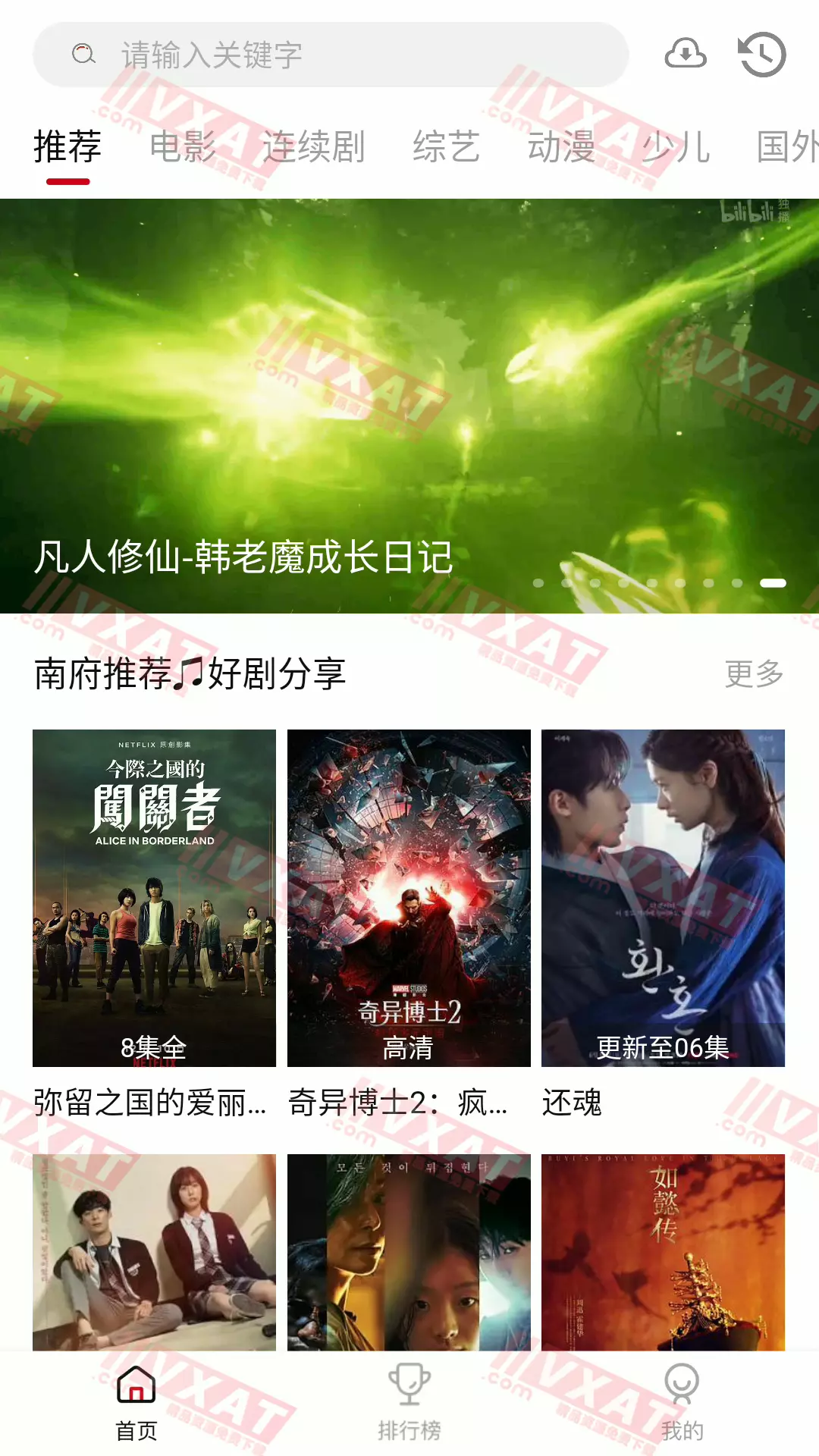Open the 凡人修仙-韩老魔成长日记 banner
819x1456 pixels.
(x=409, y=406)
